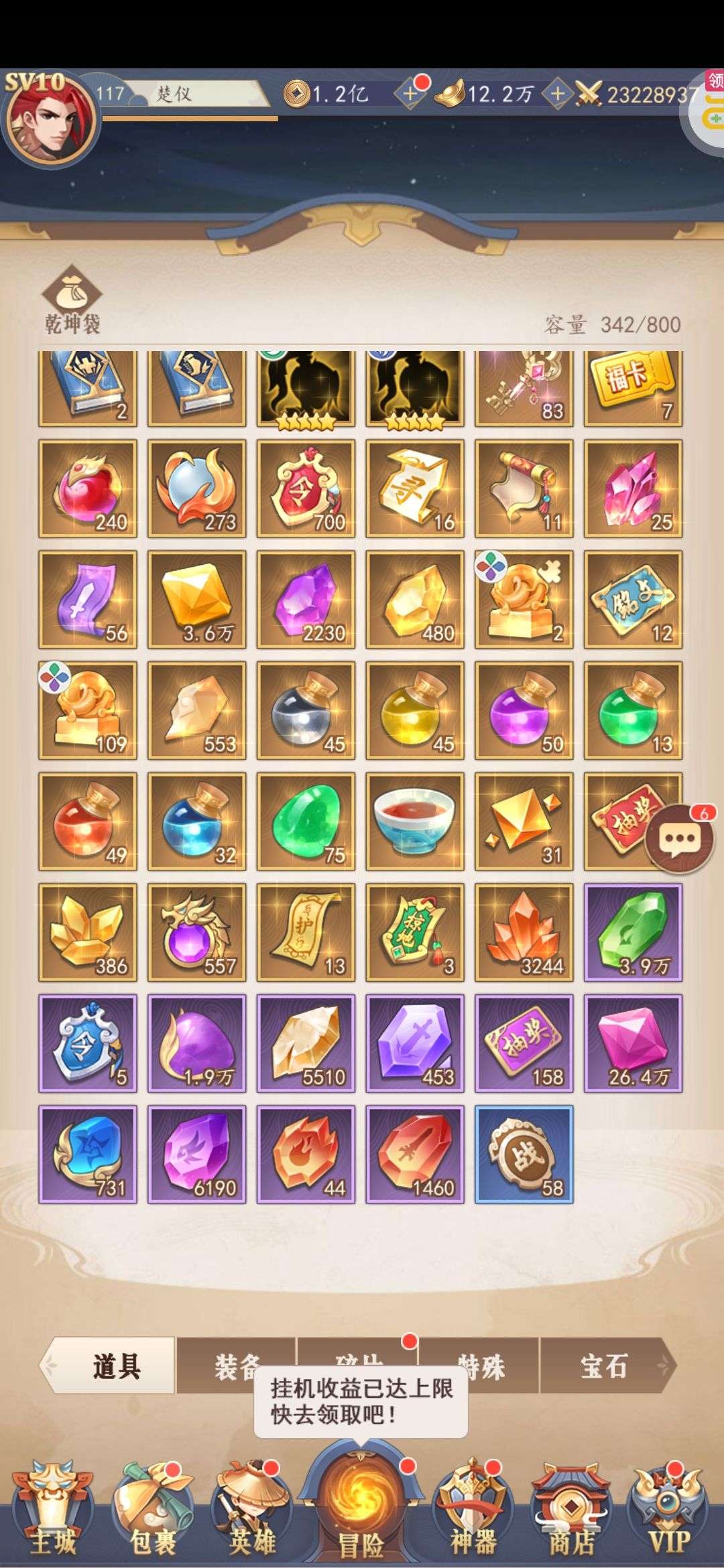
Task: Select the 福卡 ticket item
Action: coord(633,387)
